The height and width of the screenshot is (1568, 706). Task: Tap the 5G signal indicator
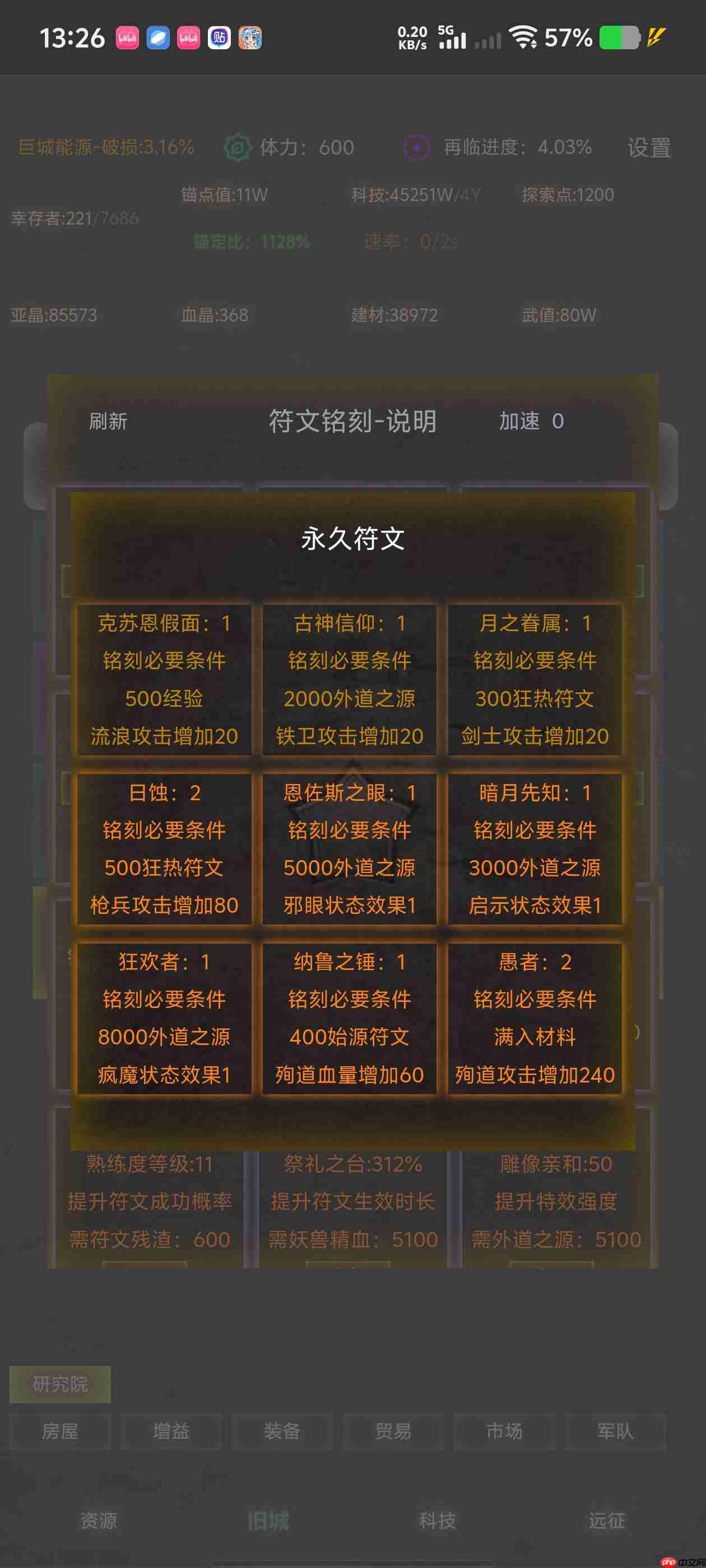click(x=450, y=38)
